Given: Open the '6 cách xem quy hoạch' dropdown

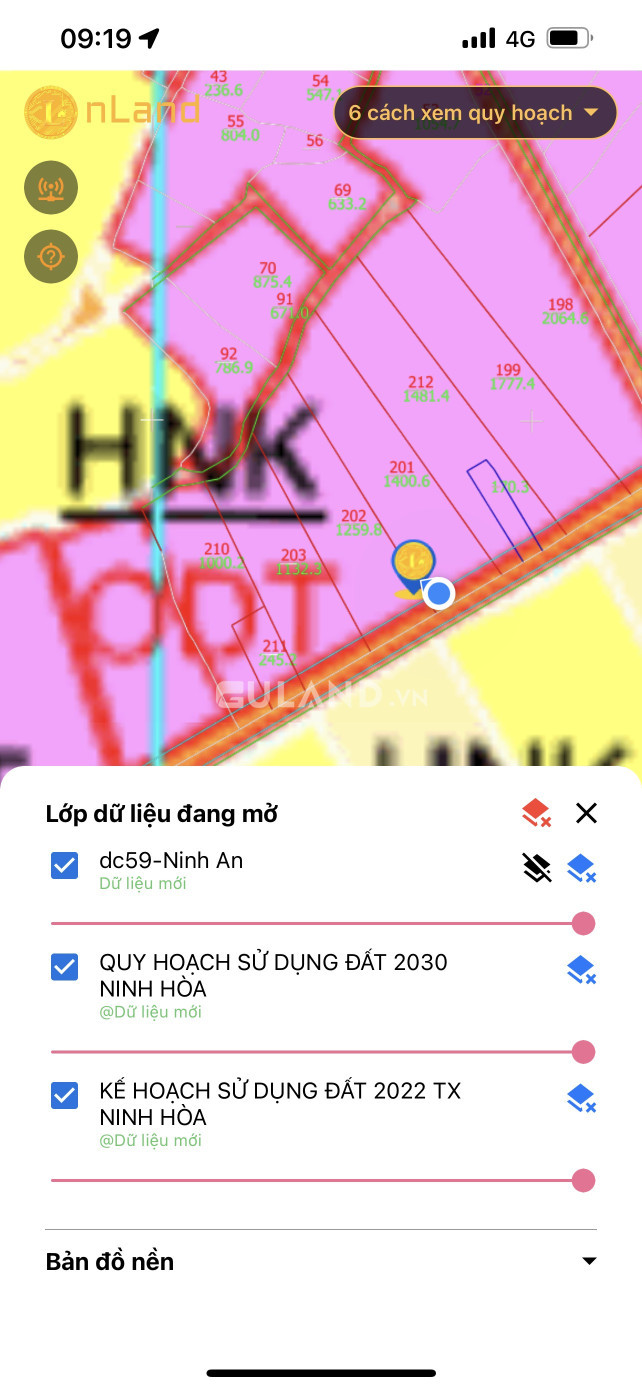Looking at the screenshot, I should (x=475, y=113).
